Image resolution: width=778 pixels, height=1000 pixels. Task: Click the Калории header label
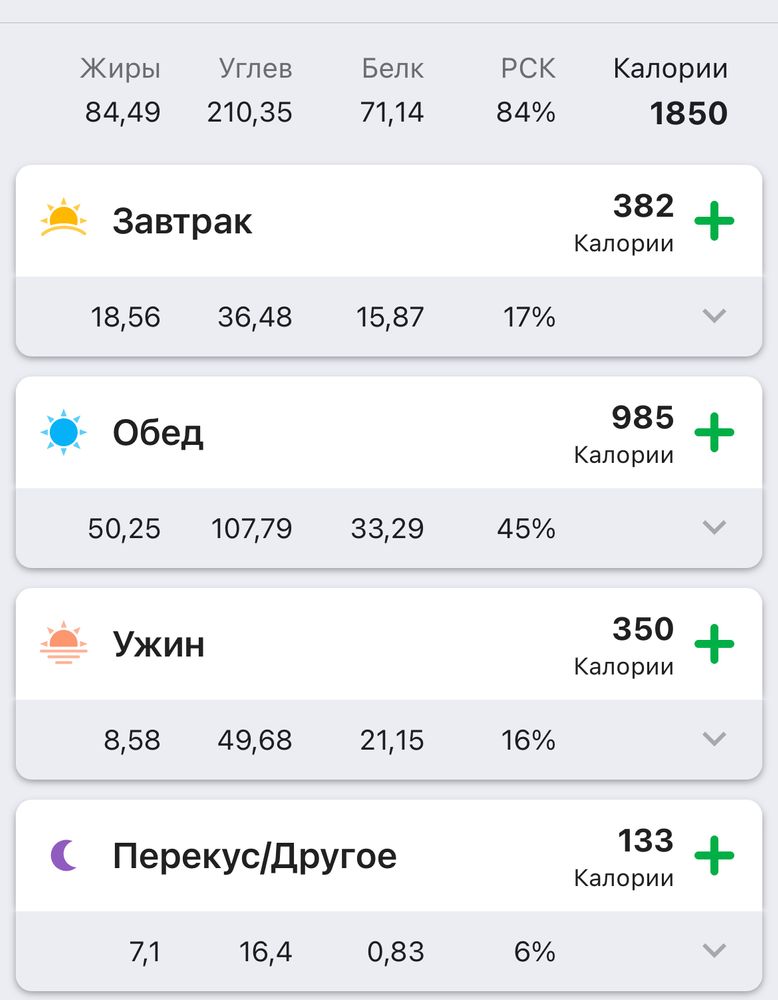[668, 68]
